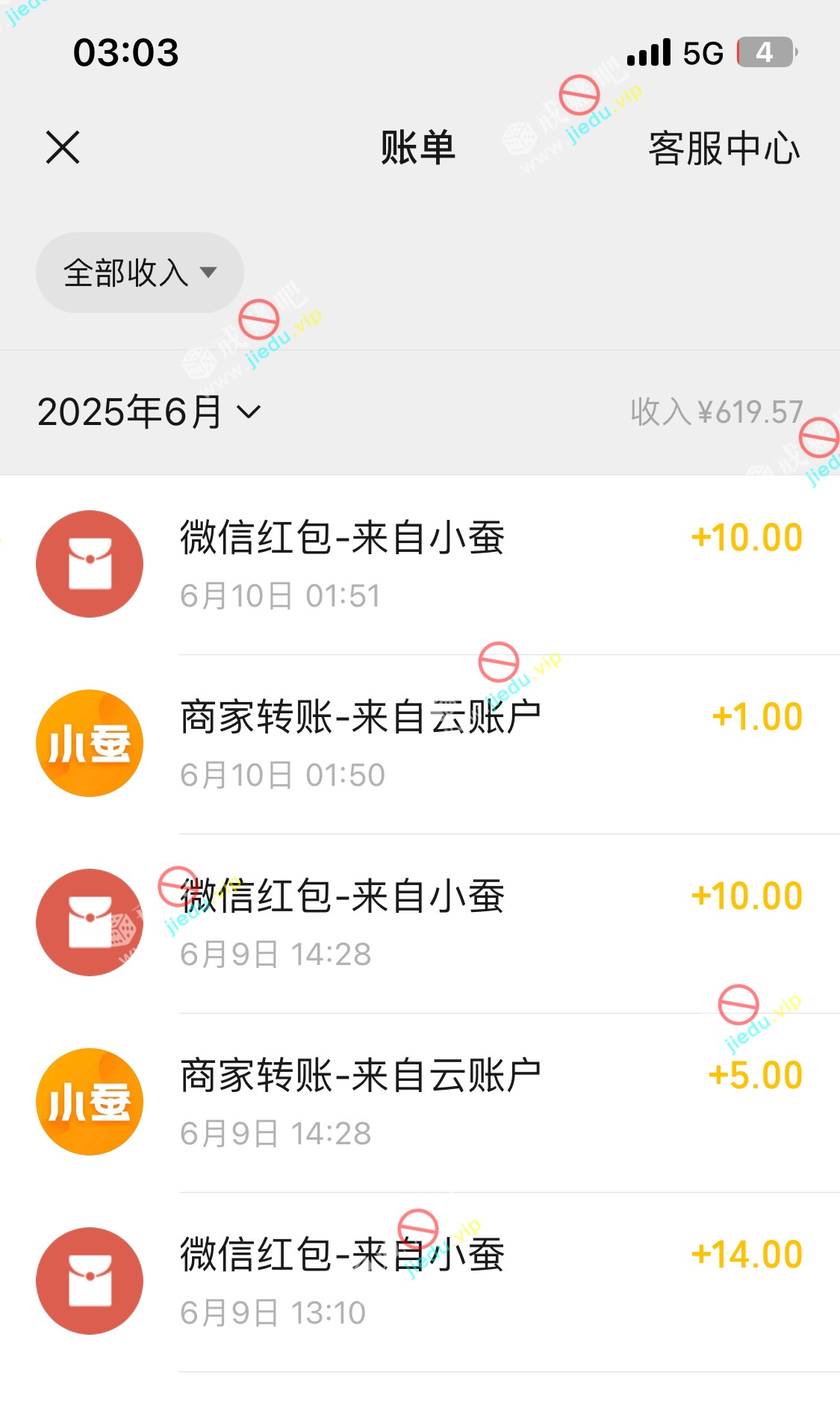The height and width of the screenshot is (1402, 840).
Task: Open 微信红包 +10.00 from 6月9日 14:28
Action: point(418,923)
